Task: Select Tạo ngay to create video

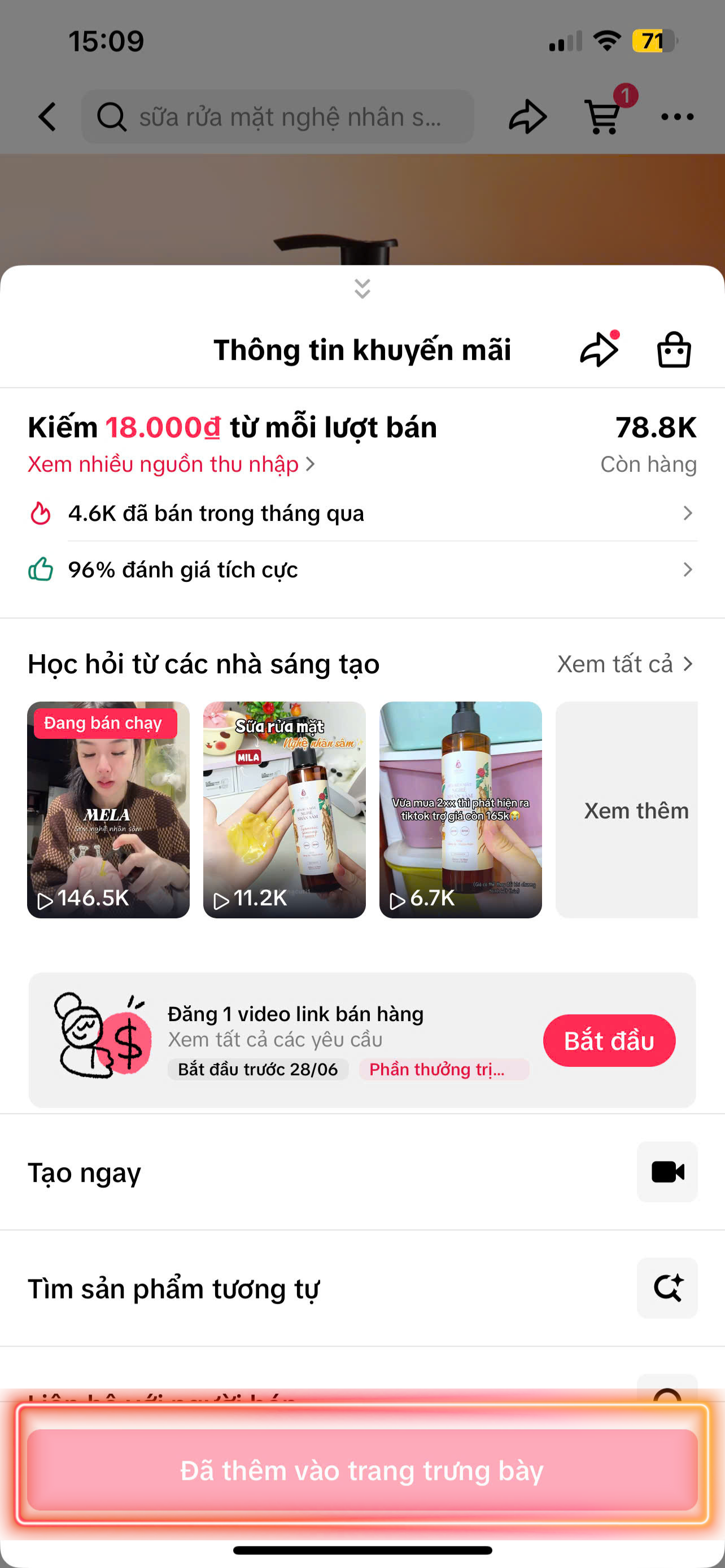Action: click(362, 1172)
